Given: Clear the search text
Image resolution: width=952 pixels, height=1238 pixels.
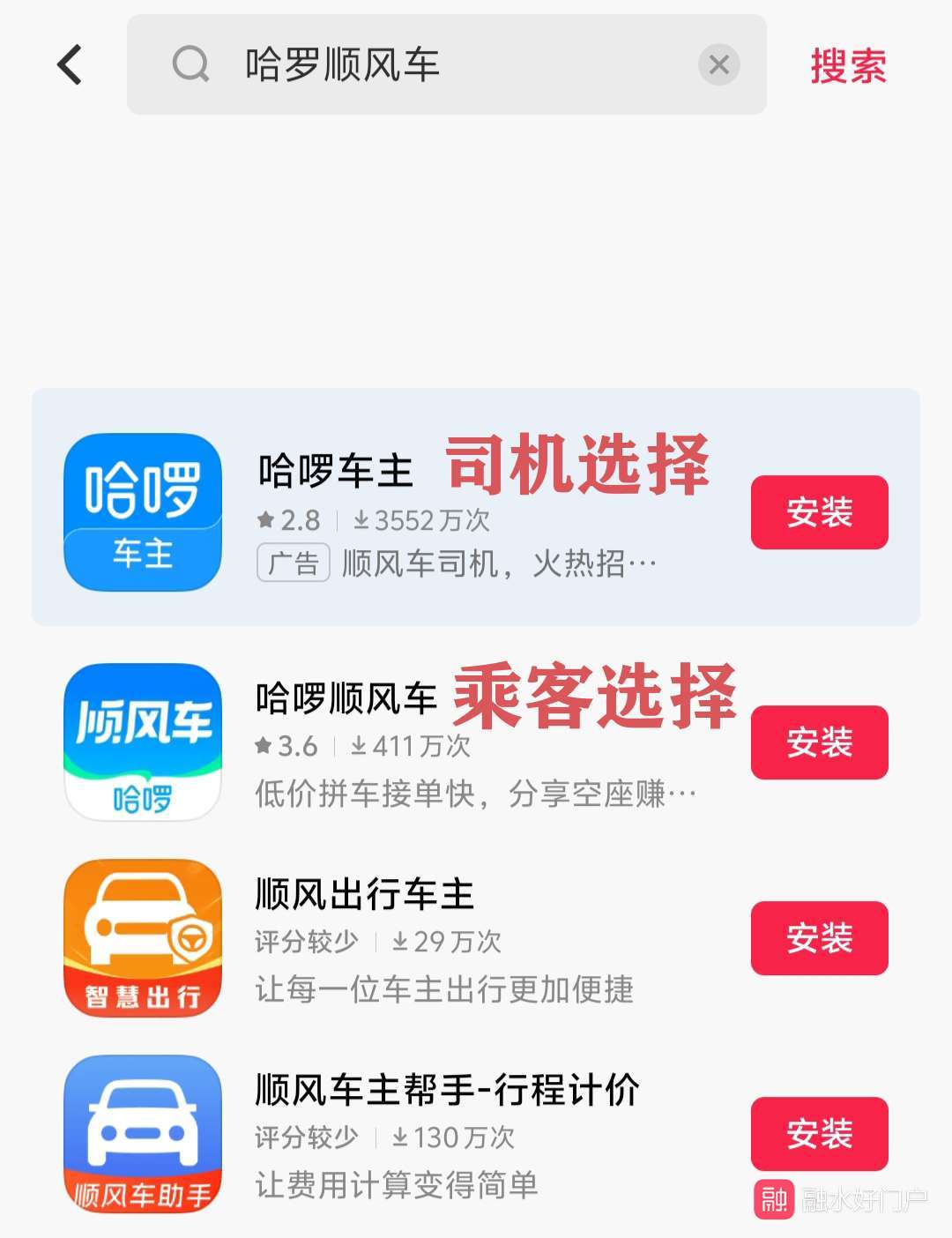Looking at the screenshot, I should click(718, 65).
